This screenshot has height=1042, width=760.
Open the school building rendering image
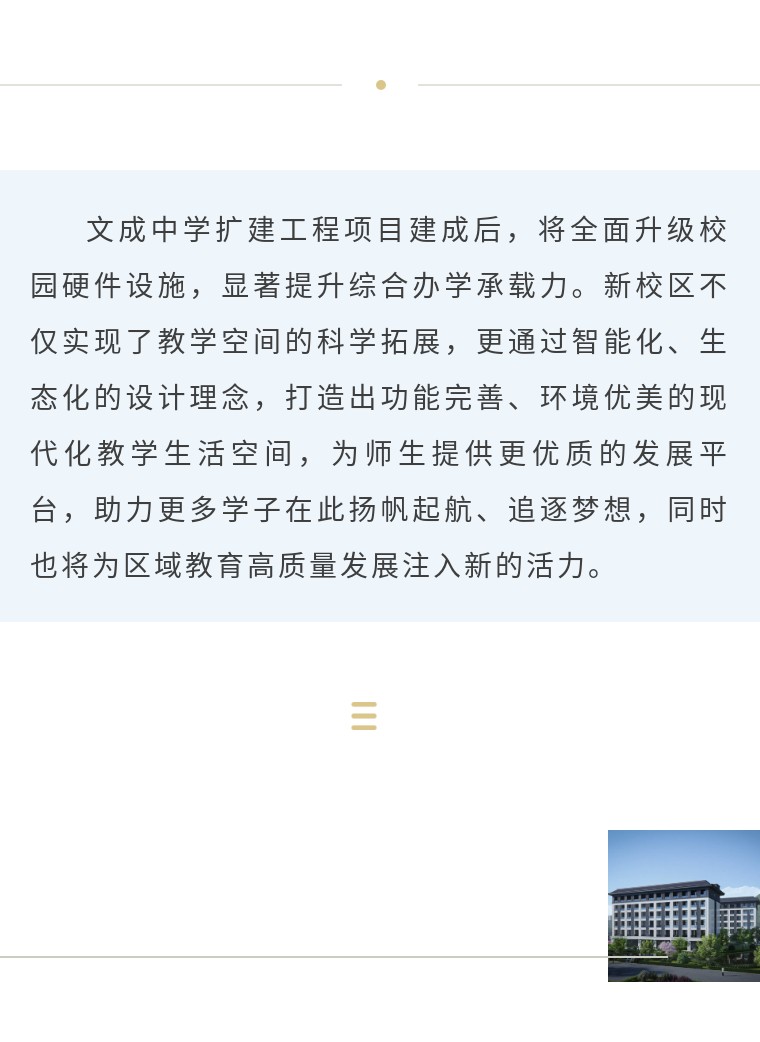coord(683,905)
